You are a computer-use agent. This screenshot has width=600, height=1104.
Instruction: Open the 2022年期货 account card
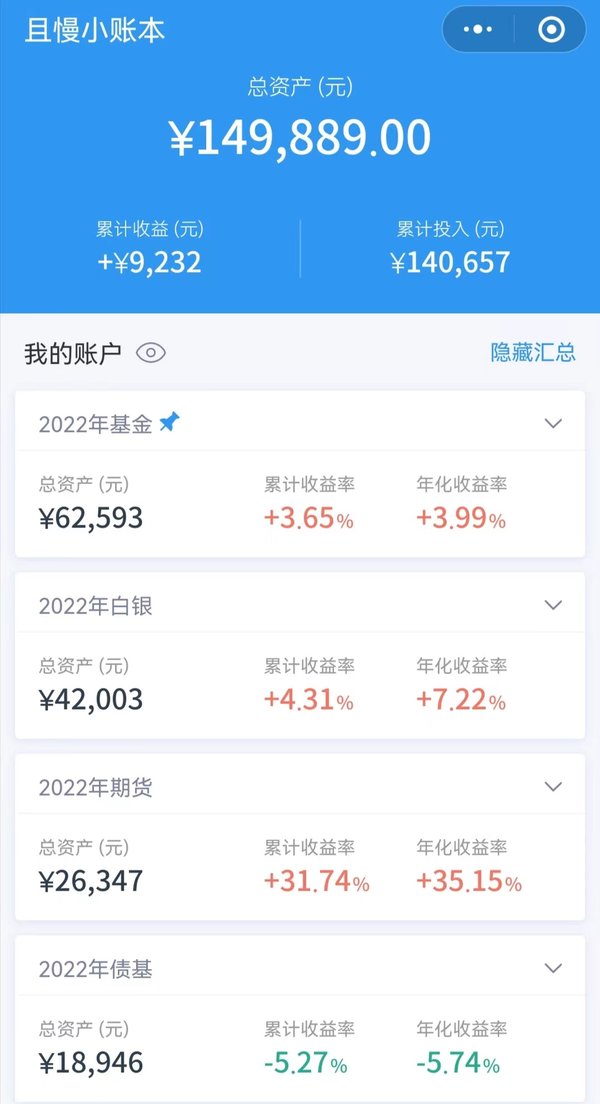tap(300, 837)
